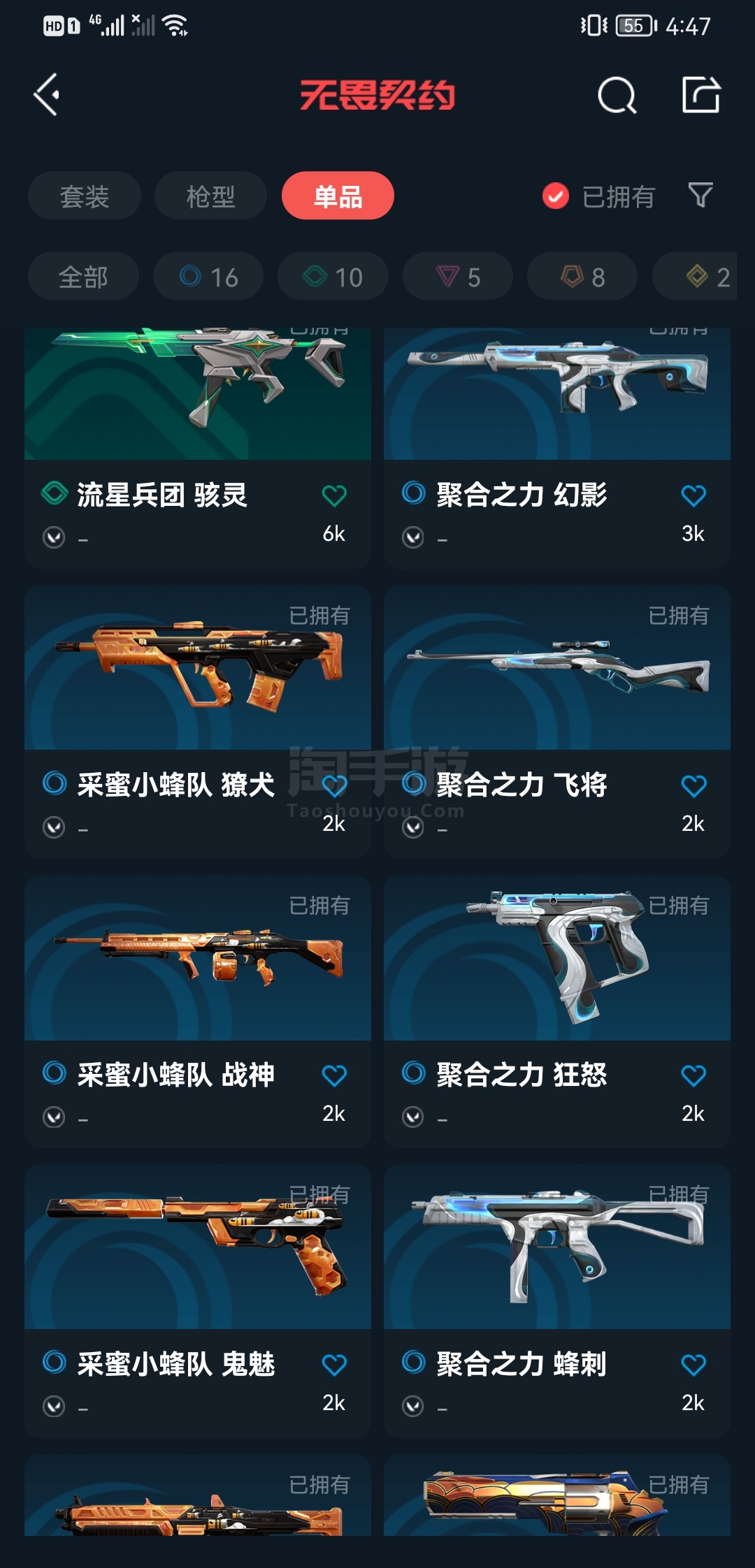Open the filter funnel icon
Viewport: 755px width, 1568px height.
point(700,195)
